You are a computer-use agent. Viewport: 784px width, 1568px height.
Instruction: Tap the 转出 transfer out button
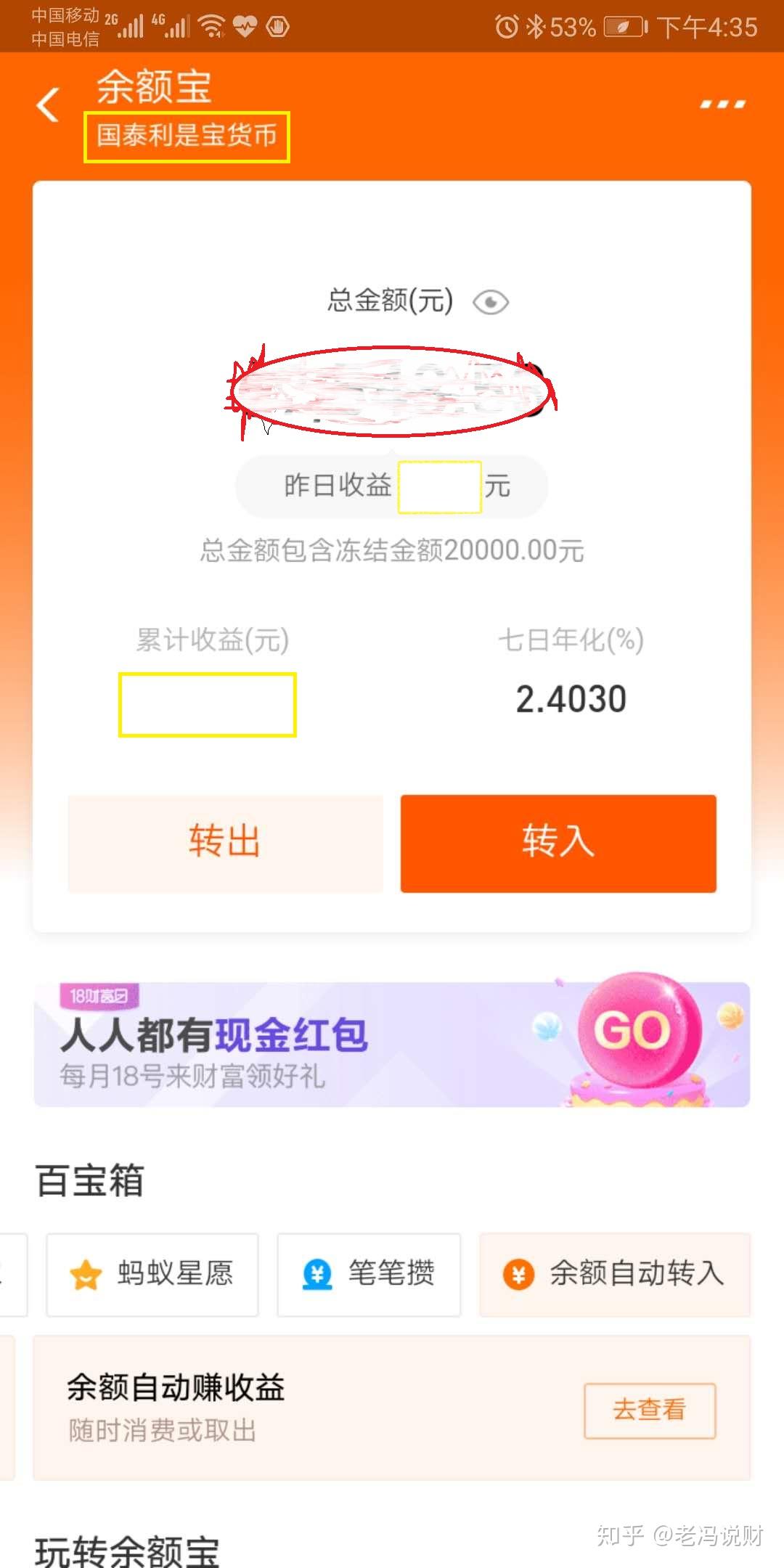point(225,843)
